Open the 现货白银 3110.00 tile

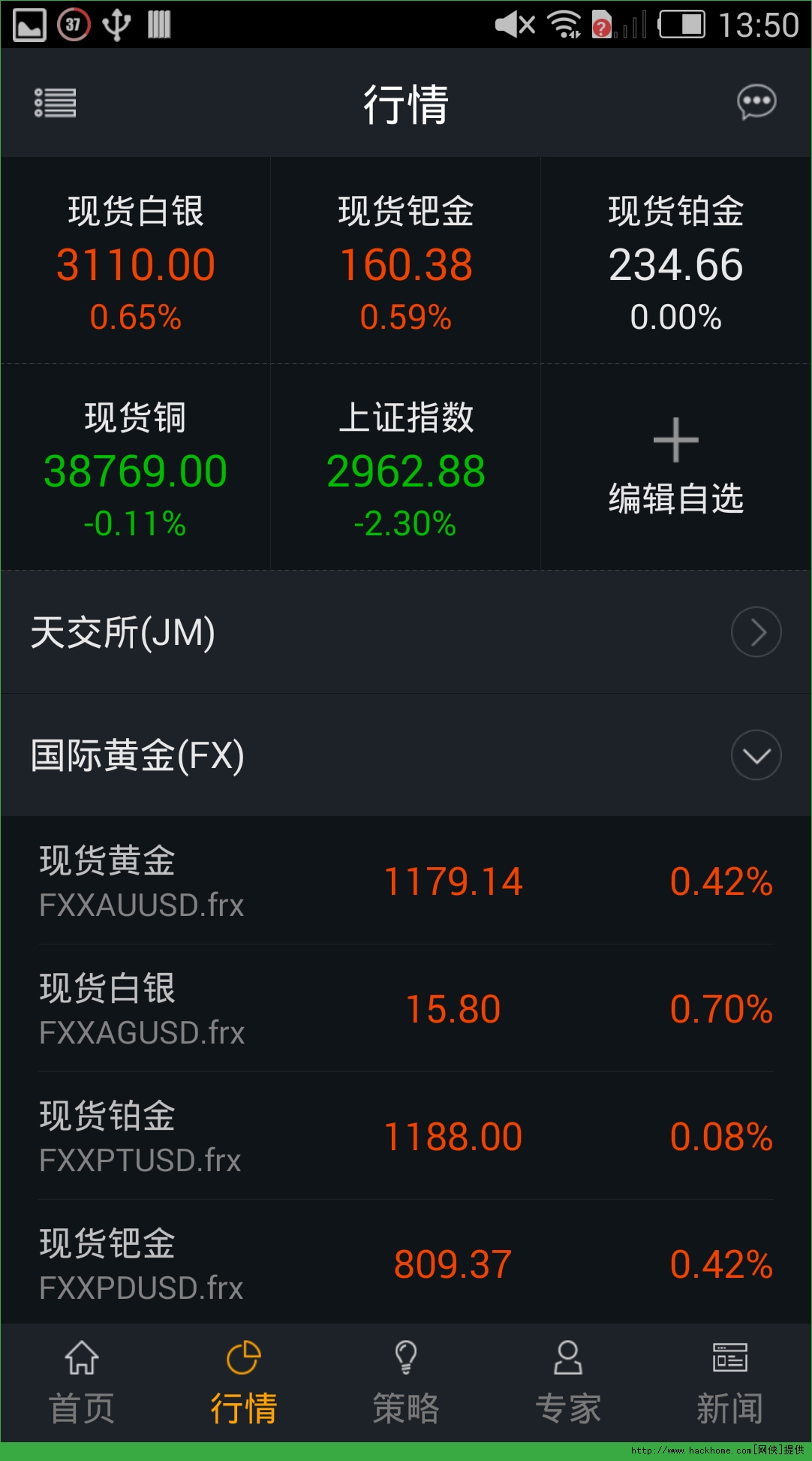[136, 262]
